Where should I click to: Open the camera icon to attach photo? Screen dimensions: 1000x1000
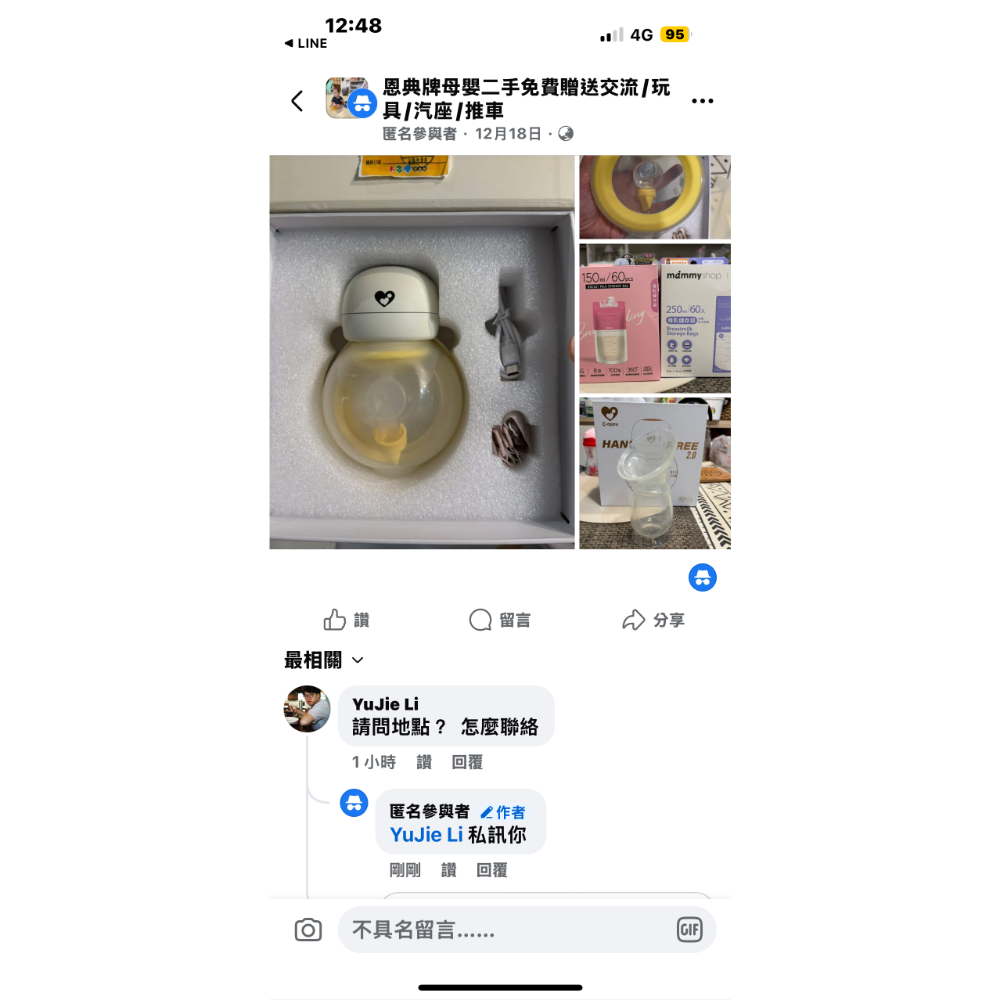pyautogui.click(x=308, y=930)
